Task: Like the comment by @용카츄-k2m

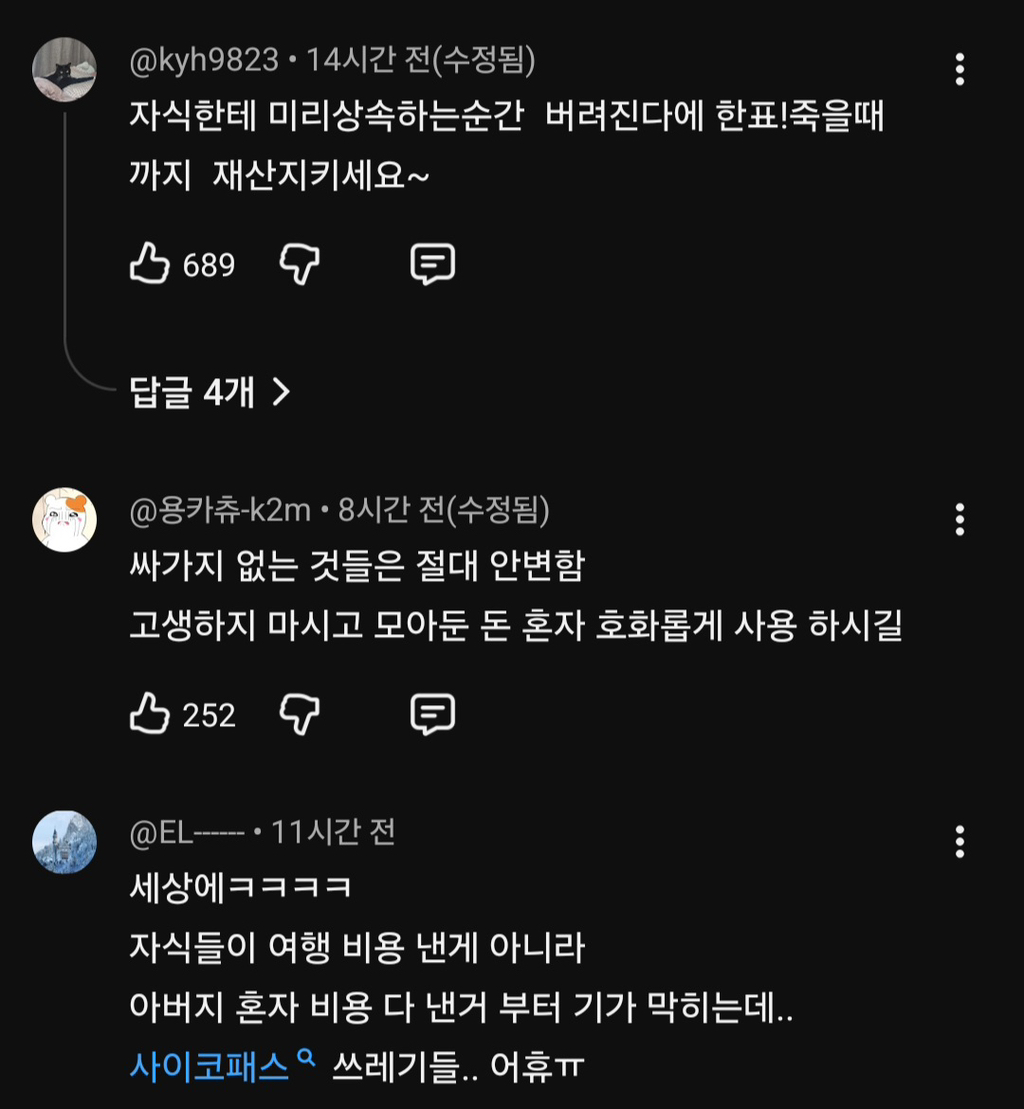Action: (x=150, y=714)
